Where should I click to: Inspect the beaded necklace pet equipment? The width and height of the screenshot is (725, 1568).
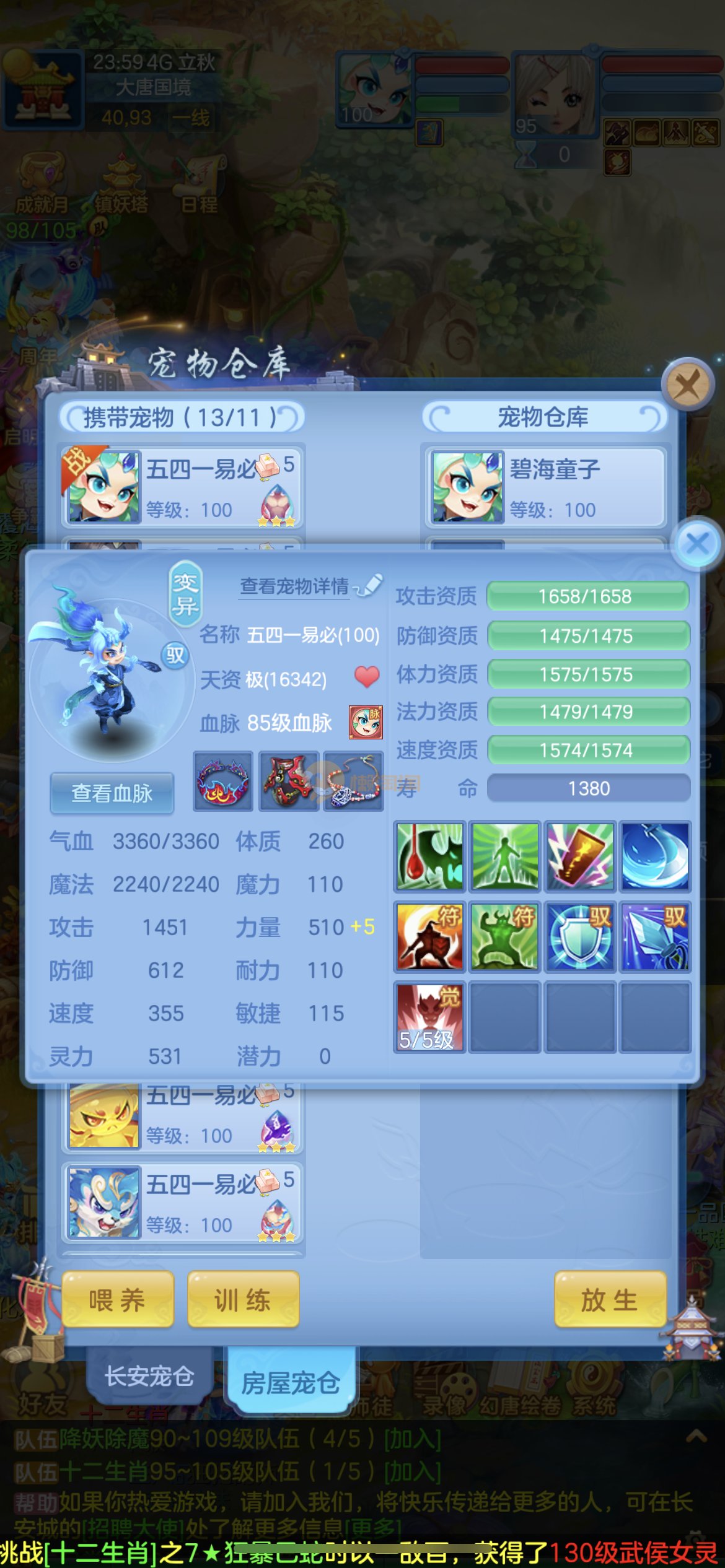click(354, 782)
